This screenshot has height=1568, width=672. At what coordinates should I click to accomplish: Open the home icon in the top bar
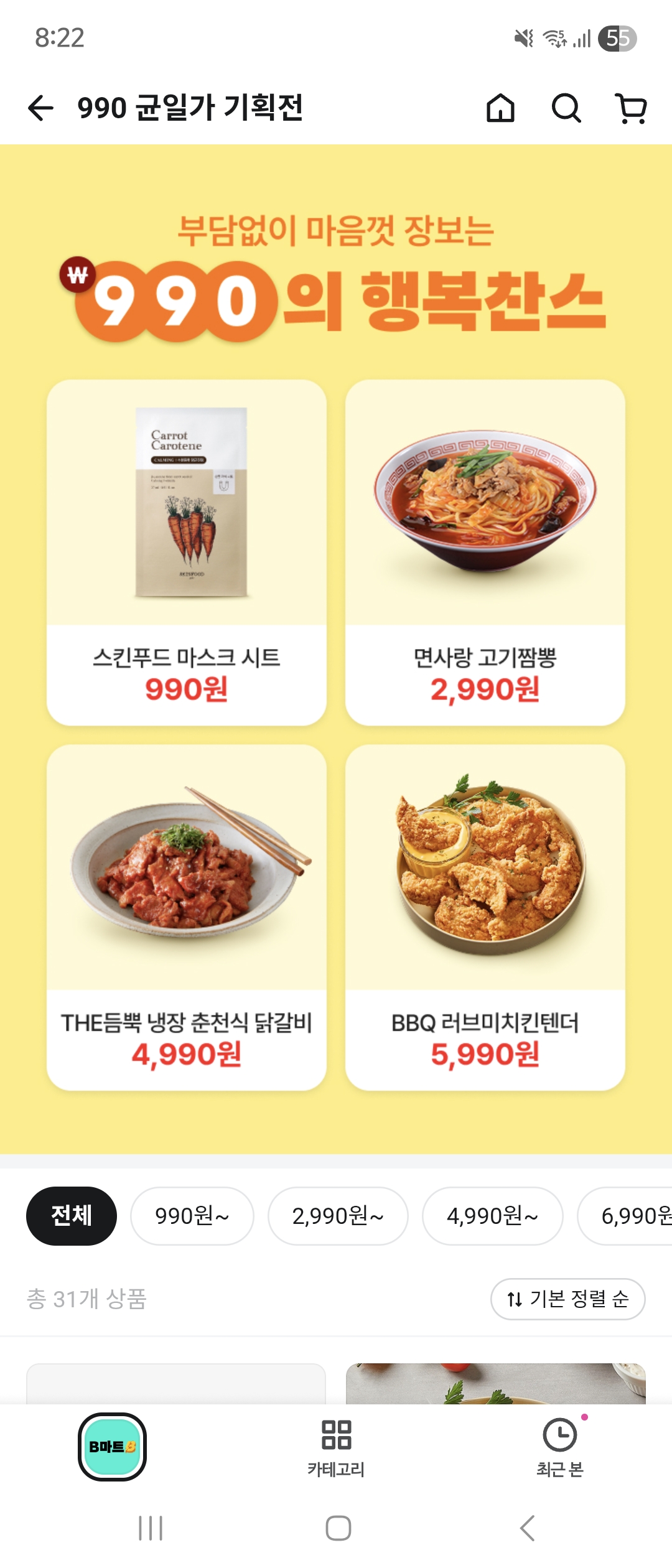[x=500, y=108]
